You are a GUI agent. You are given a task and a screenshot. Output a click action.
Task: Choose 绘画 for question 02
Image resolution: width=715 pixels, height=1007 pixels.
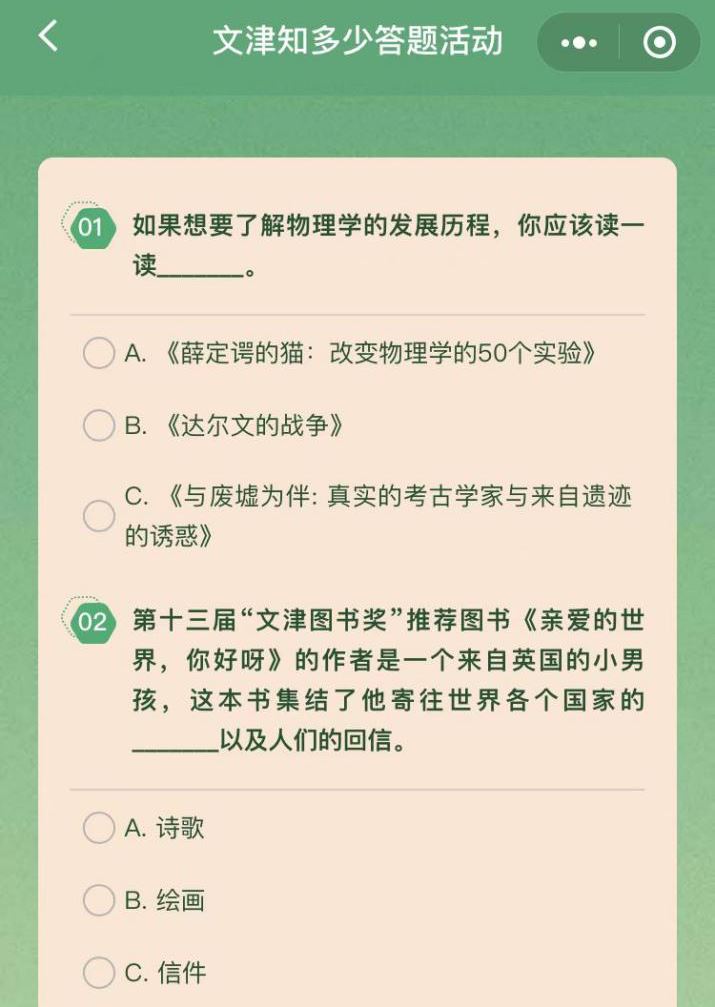point(99,900)
